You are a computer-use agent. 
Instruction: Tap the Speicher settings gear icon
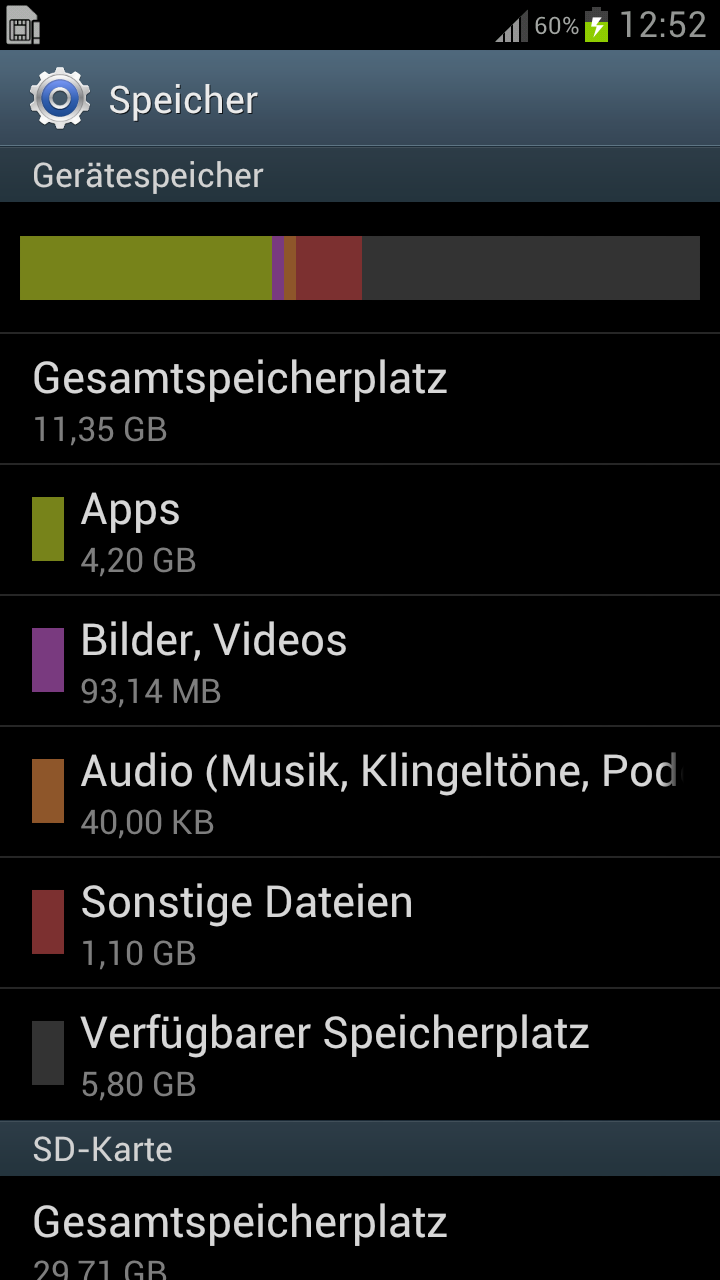60,98
